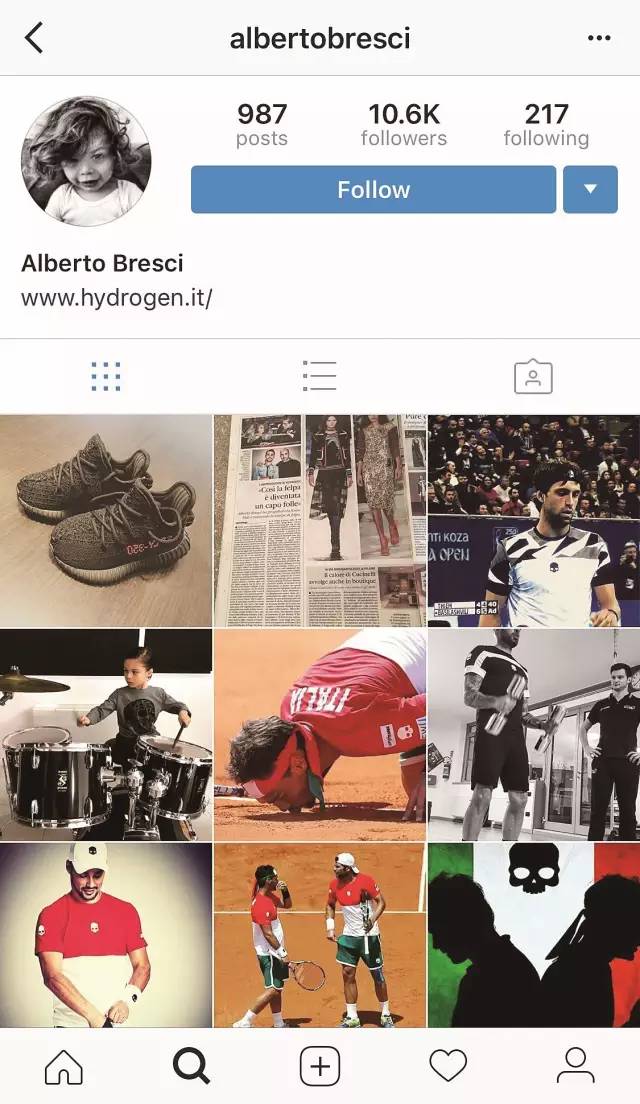Image resolution: width=640 pixels, height=1104 pixels.
Task: Switch to list view of posts
Action: pos(319,376)
